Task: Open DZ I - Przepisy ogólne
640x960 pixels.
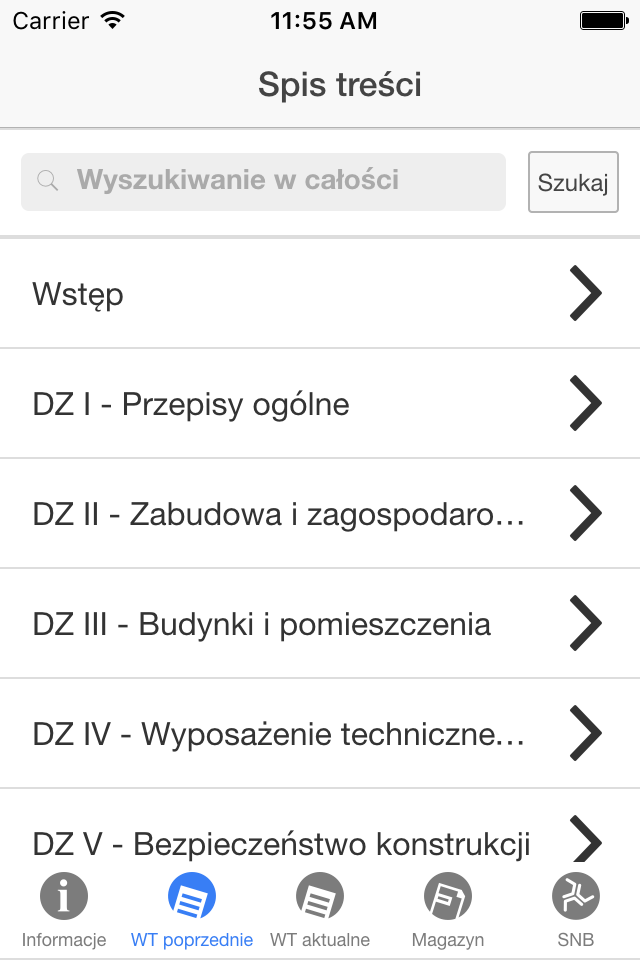Action: pos(320,403)
